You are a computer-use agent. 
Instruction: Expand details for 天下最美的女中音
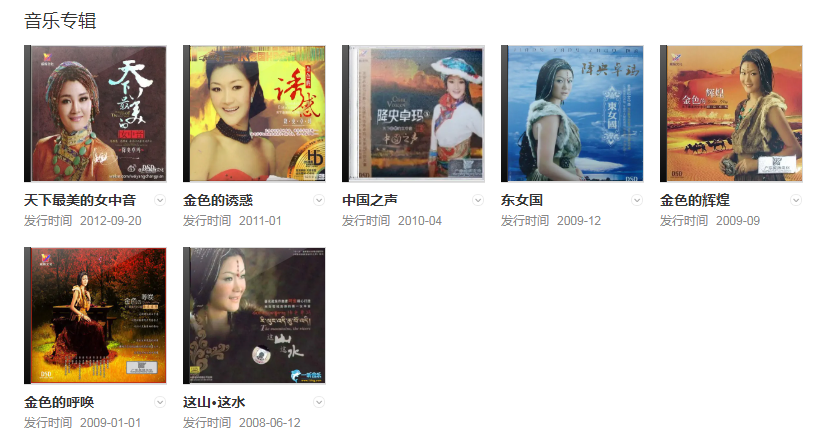tap(160, 200)
